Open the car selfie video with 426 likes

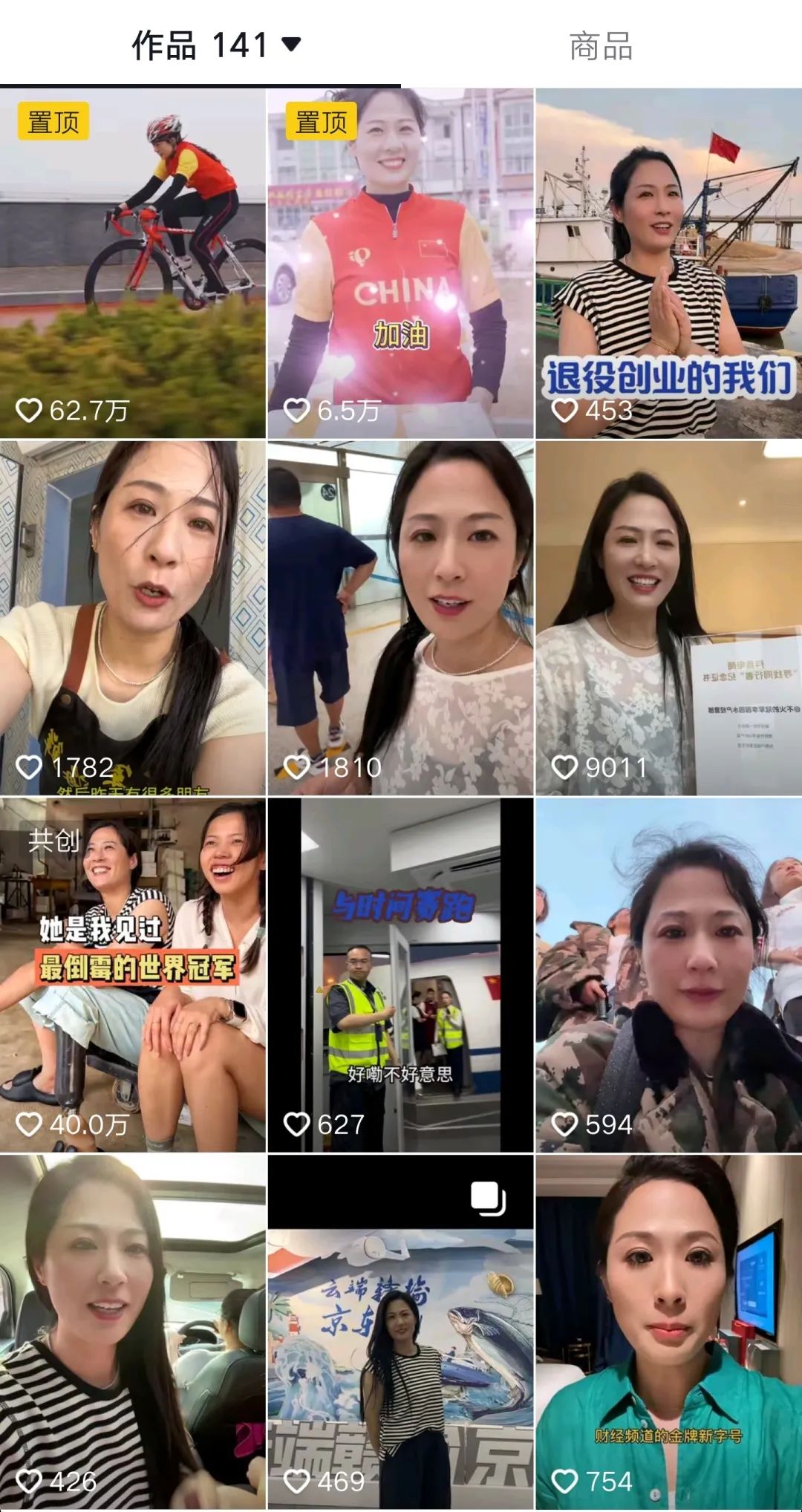tap(132, 1331)
